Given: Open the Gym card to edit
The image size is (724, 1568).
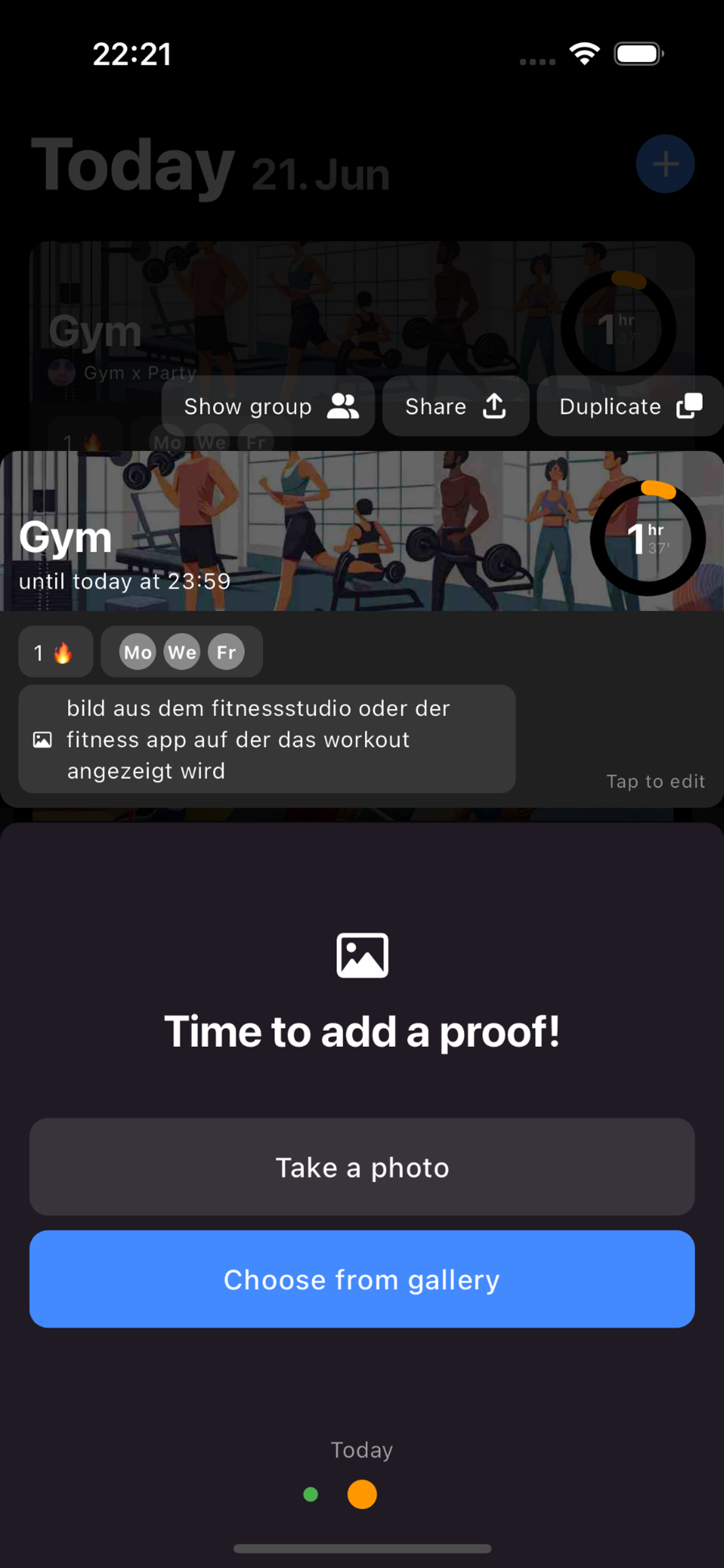Looking at the screenshot, I should click(655, 781).
